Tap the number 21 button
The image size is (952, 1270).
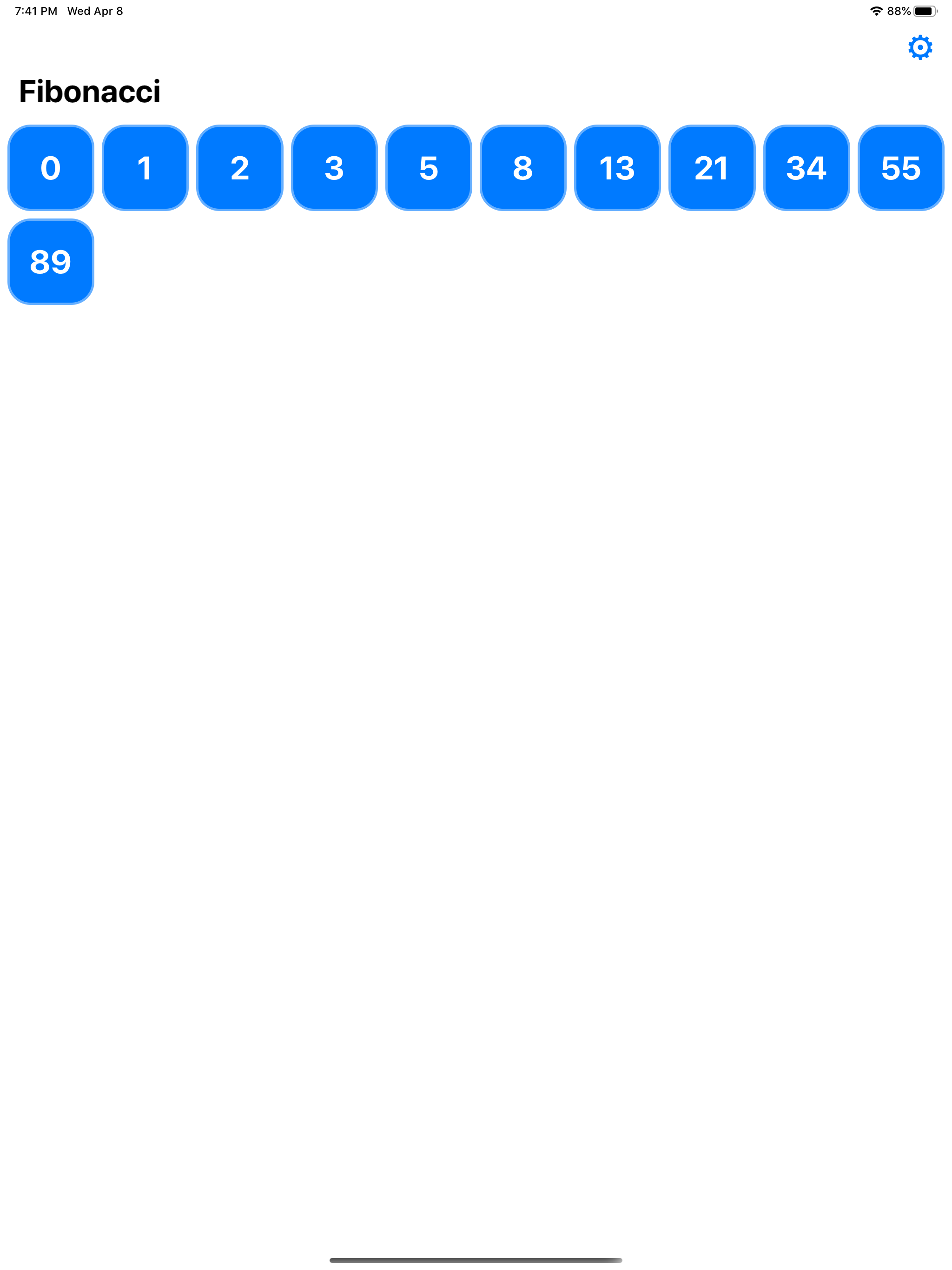(x=711, y=168)
